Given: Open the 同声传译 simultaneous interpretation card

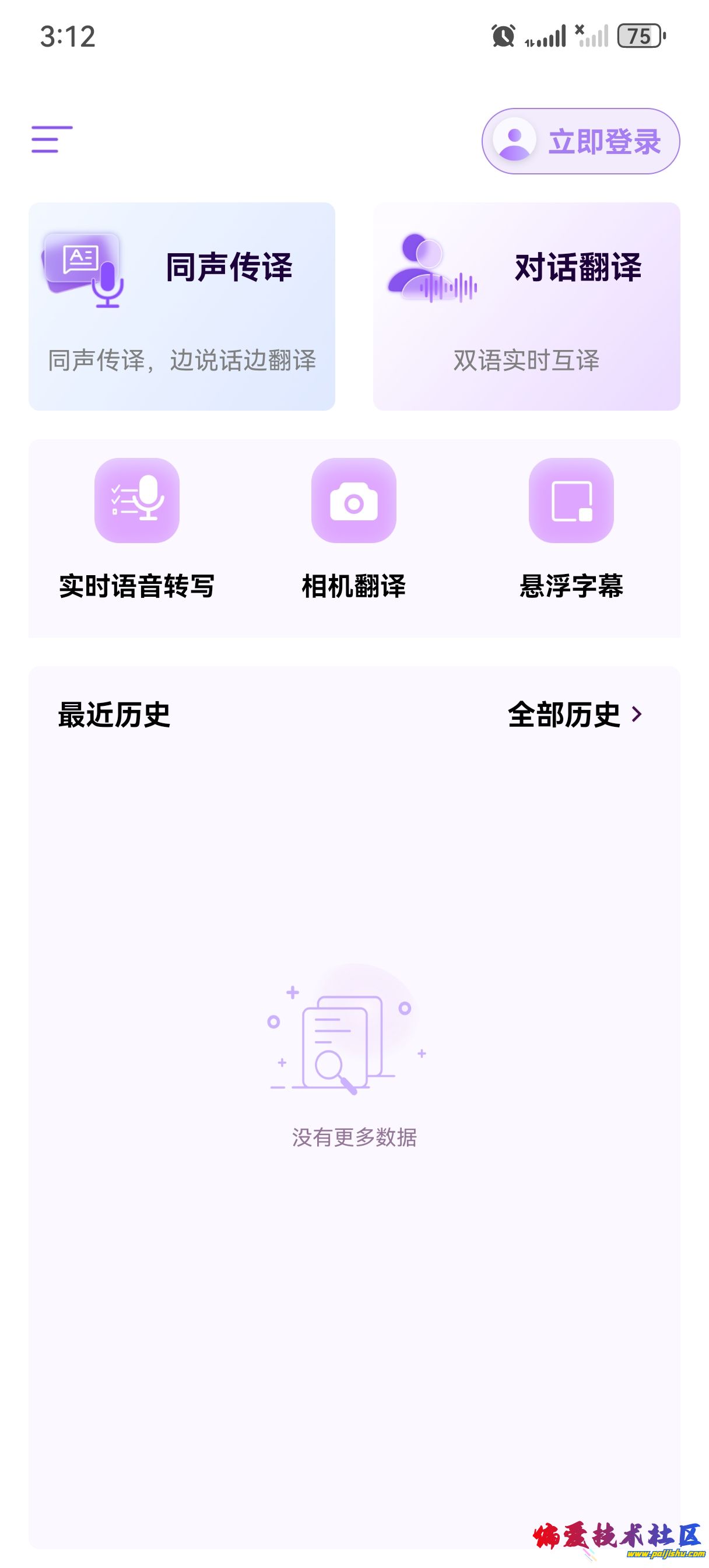Looking at the screenshot, I should tap(182, 306).
